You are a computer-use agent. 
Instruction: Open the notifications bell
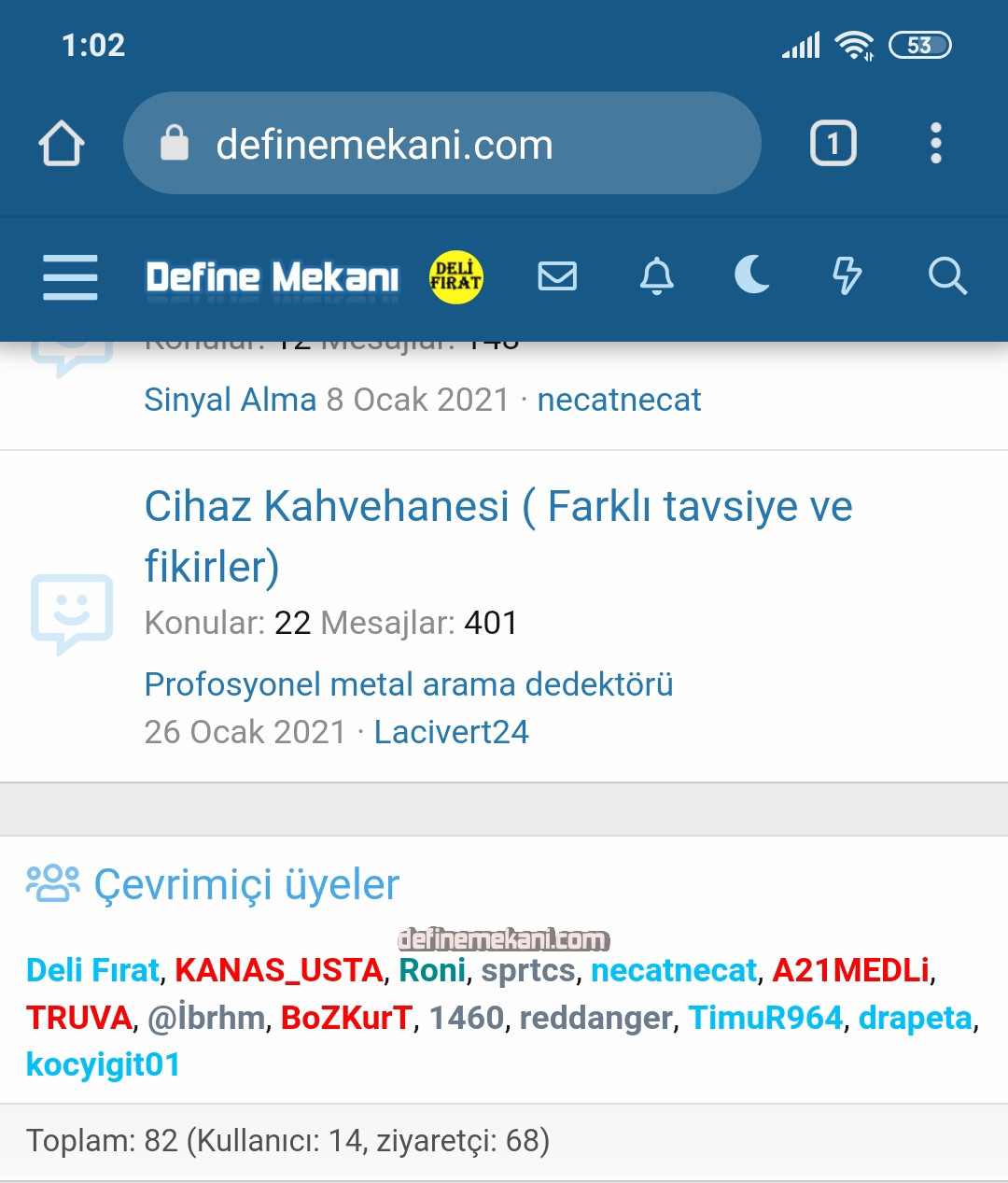tap(656, 276)
